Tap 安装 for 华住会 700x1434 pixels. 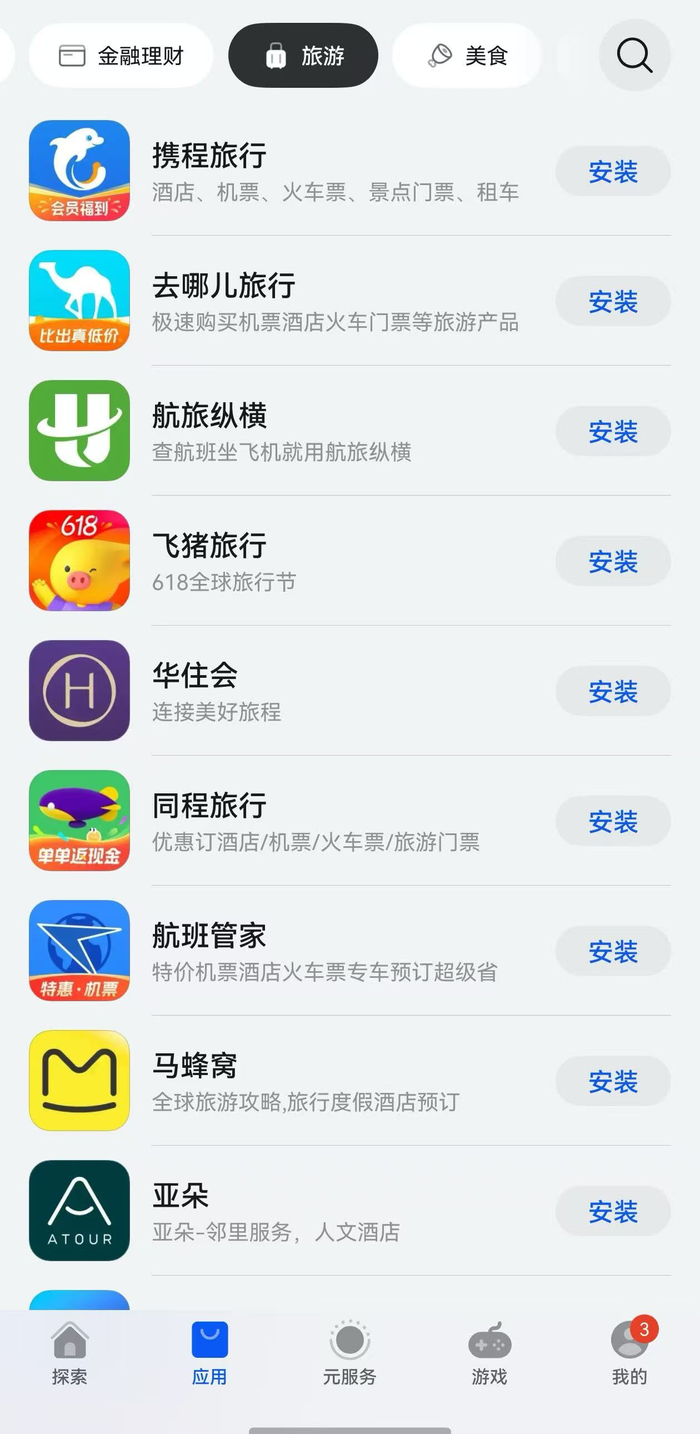tap(613, 692)
